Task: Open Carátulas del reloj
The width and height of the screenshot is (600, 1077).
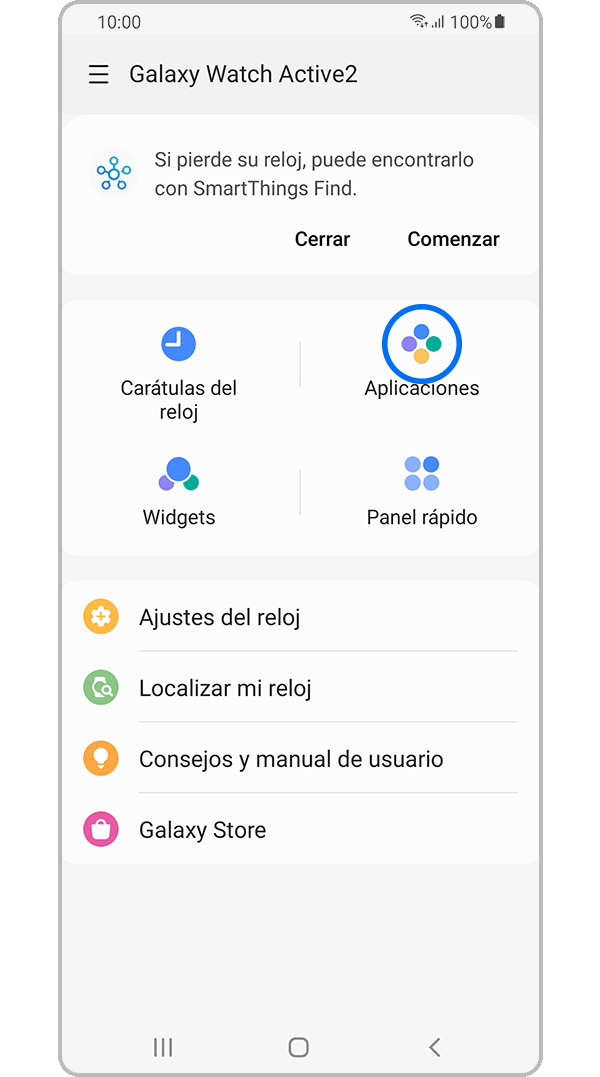Action: click(179, 370)
